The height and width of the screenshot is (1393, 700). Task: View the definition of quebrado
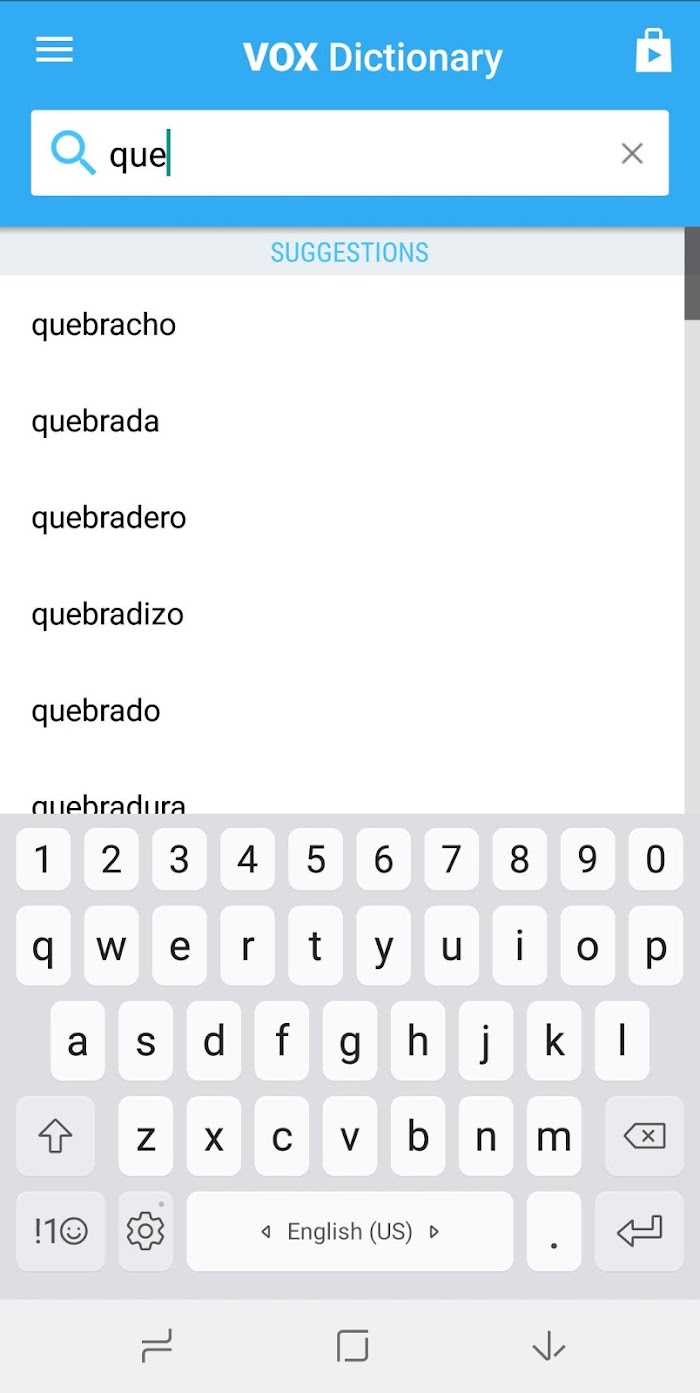click(342, 711)
